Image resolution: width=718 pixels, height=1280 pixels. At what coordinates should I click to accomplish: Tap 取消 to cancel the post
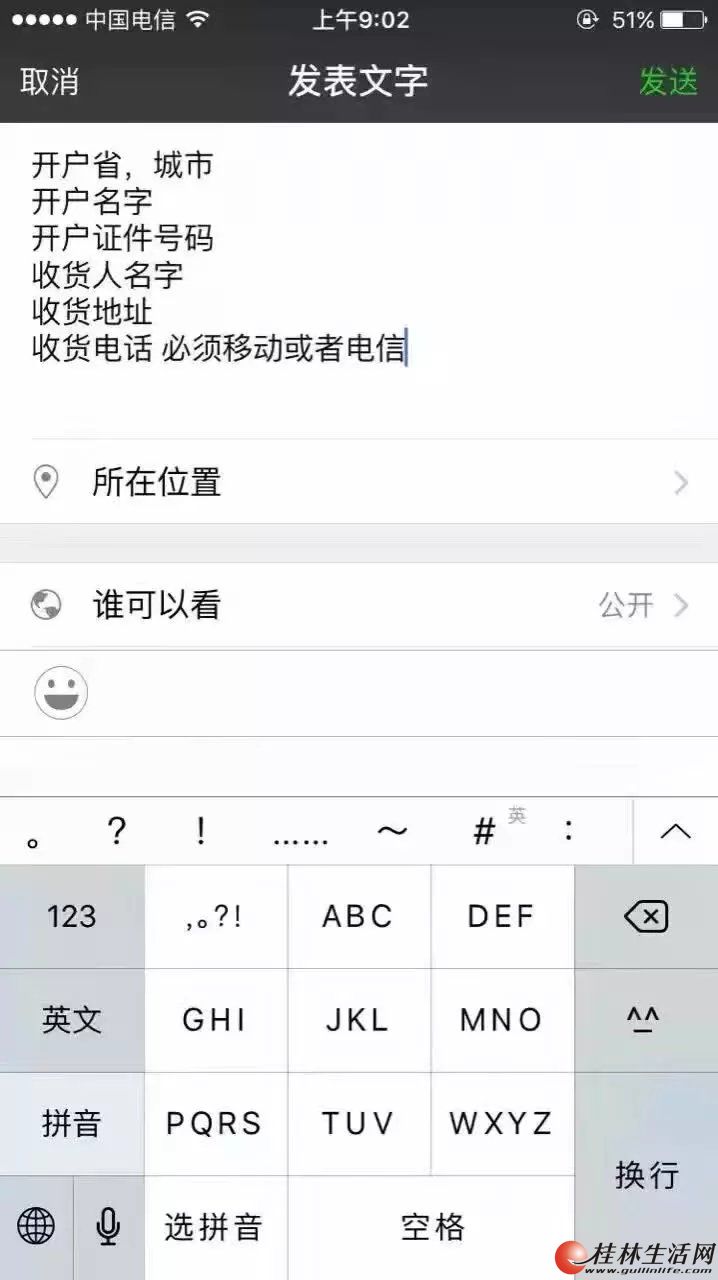(50, 82)
